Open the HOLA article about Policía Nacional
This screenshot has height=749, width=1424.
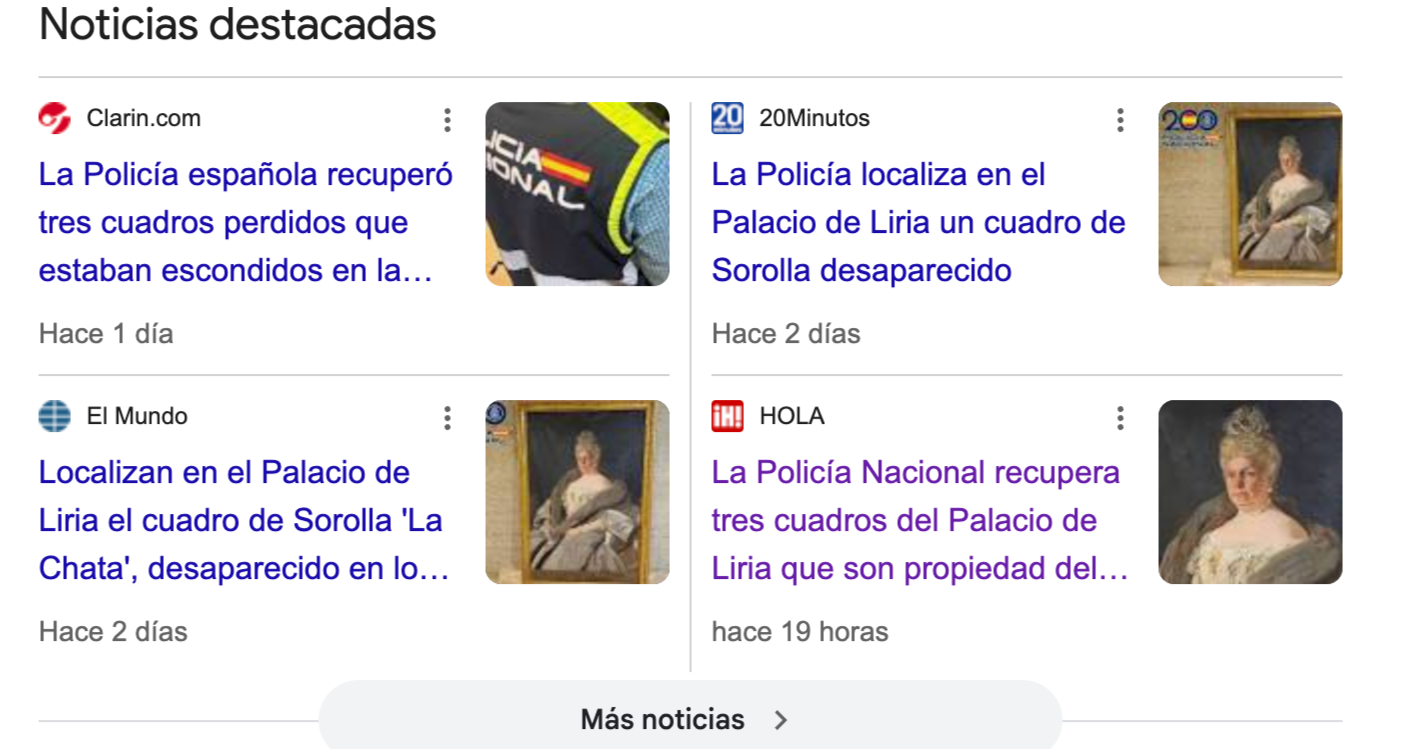[918, 520]
